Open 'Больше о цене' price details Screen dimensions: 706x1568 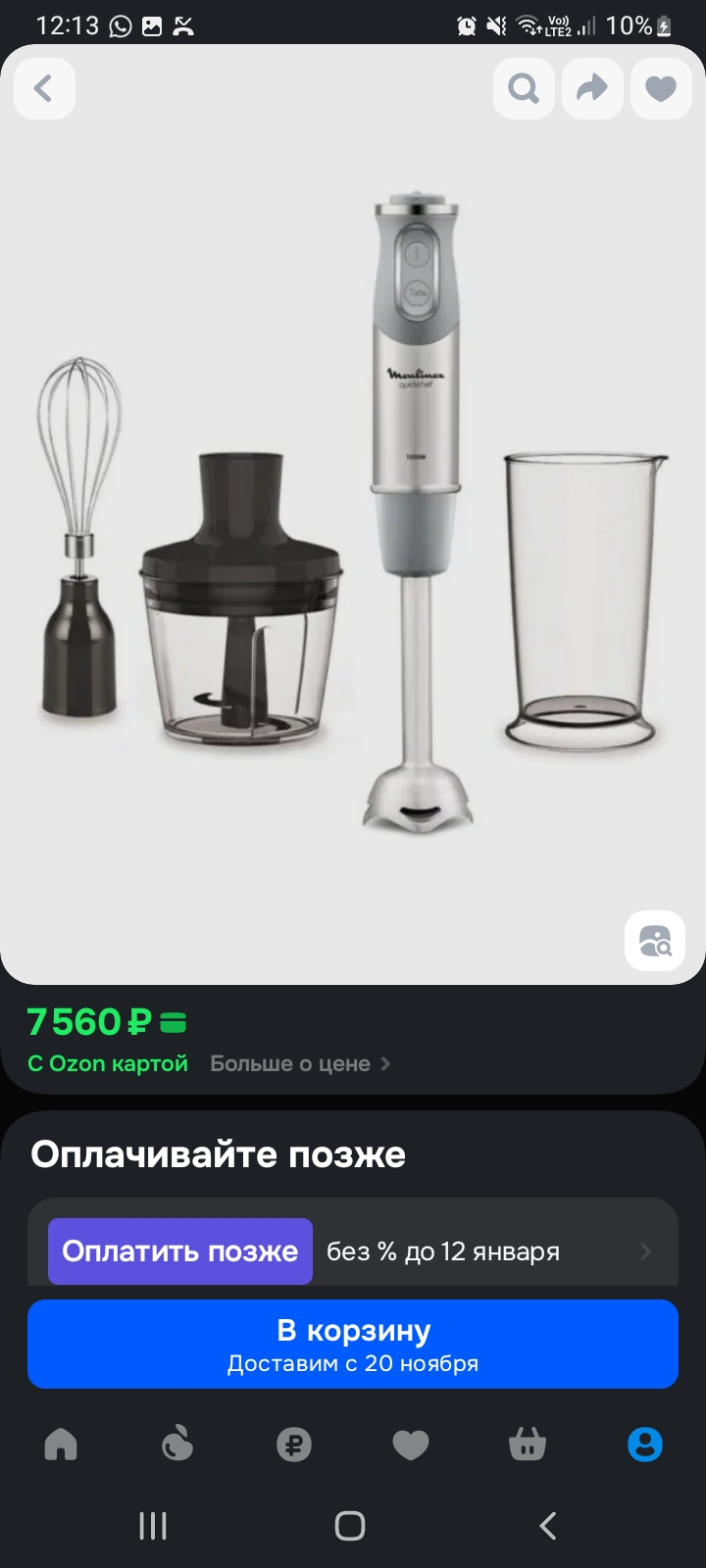(300, 1064)
